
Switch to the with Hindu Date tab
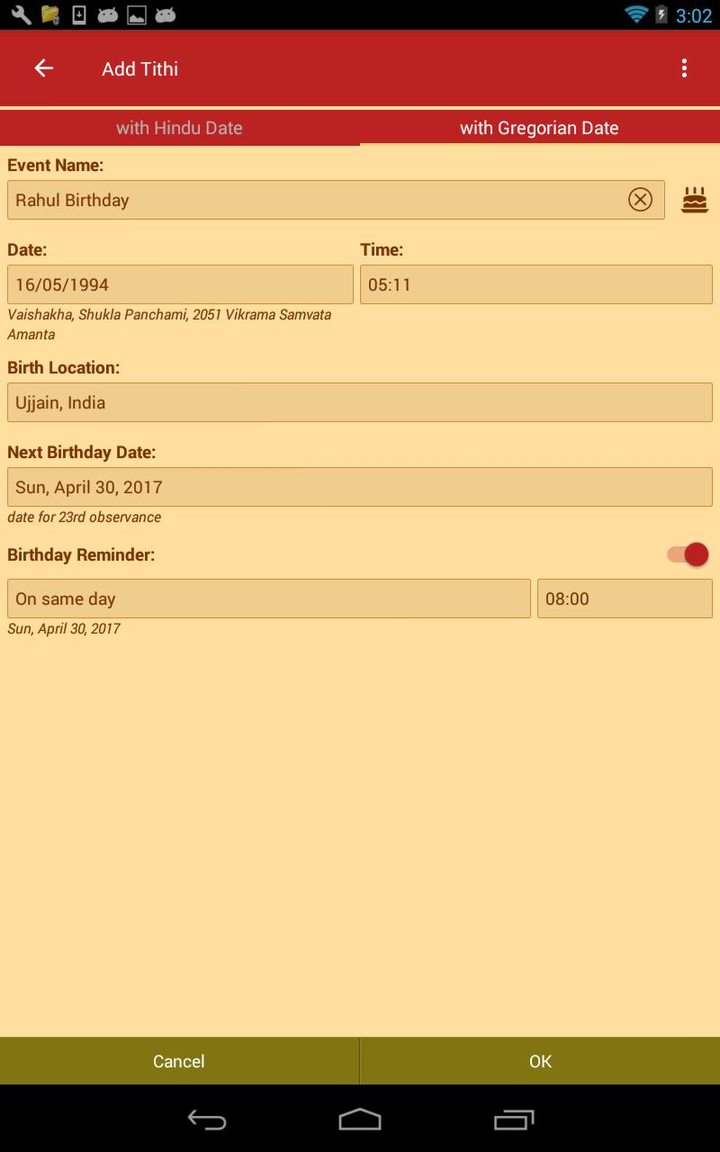click(180, 128)
